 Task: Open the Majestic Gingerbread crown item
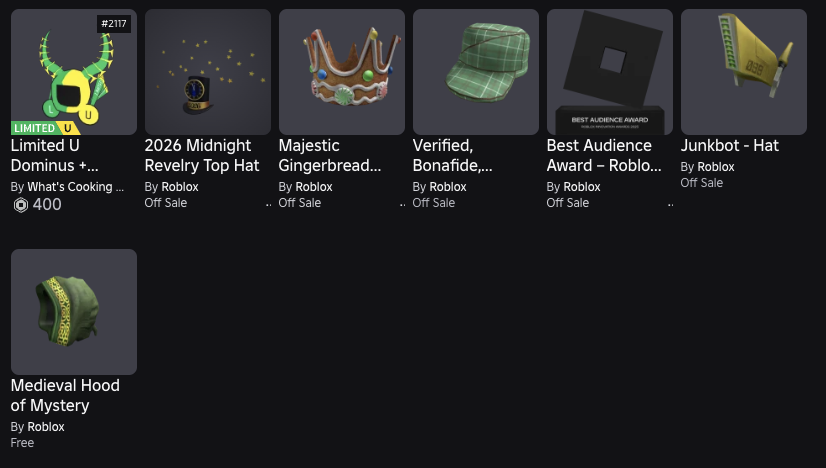342,72
